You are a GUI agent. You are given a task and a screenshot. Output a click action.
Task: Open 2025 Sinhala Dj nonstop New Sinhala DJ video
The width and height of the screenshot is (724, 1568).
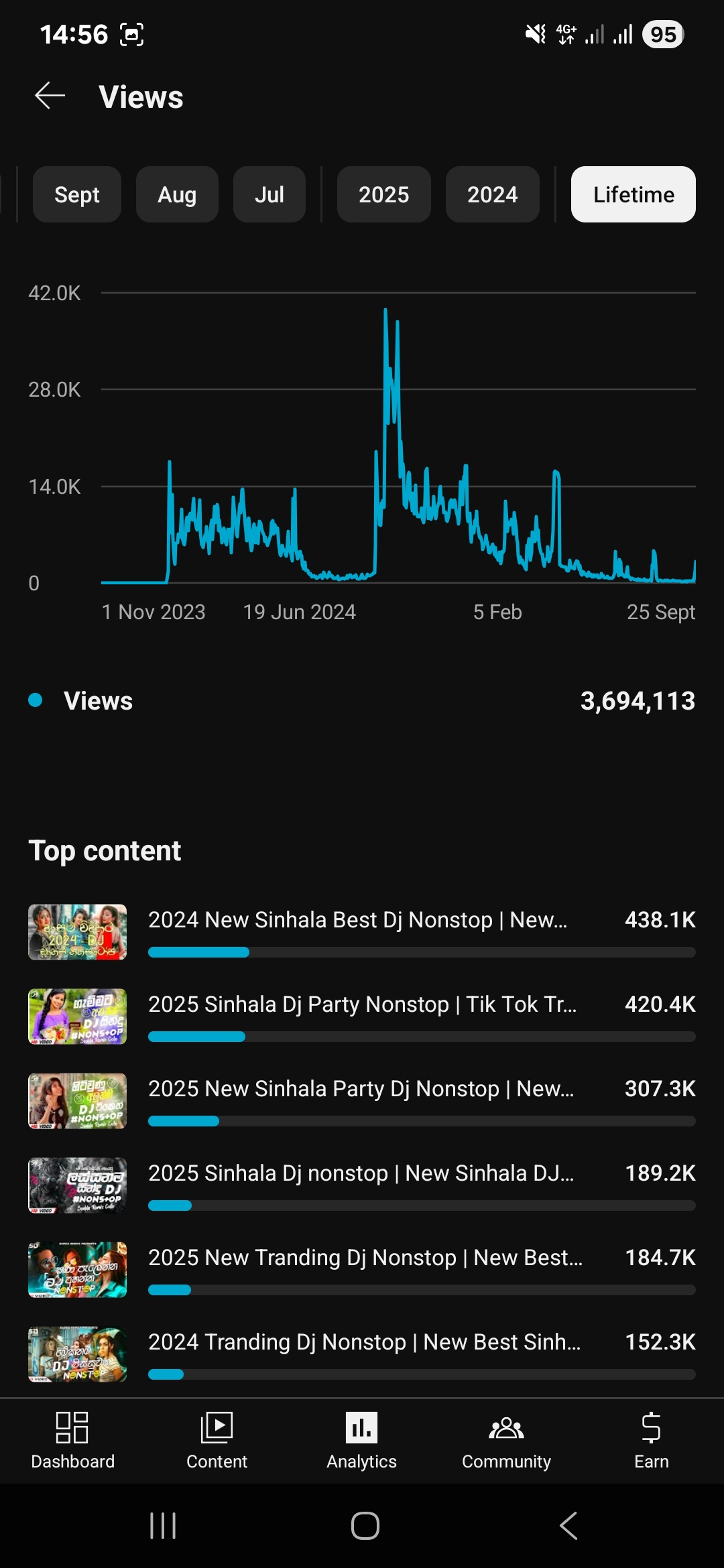360,1173
